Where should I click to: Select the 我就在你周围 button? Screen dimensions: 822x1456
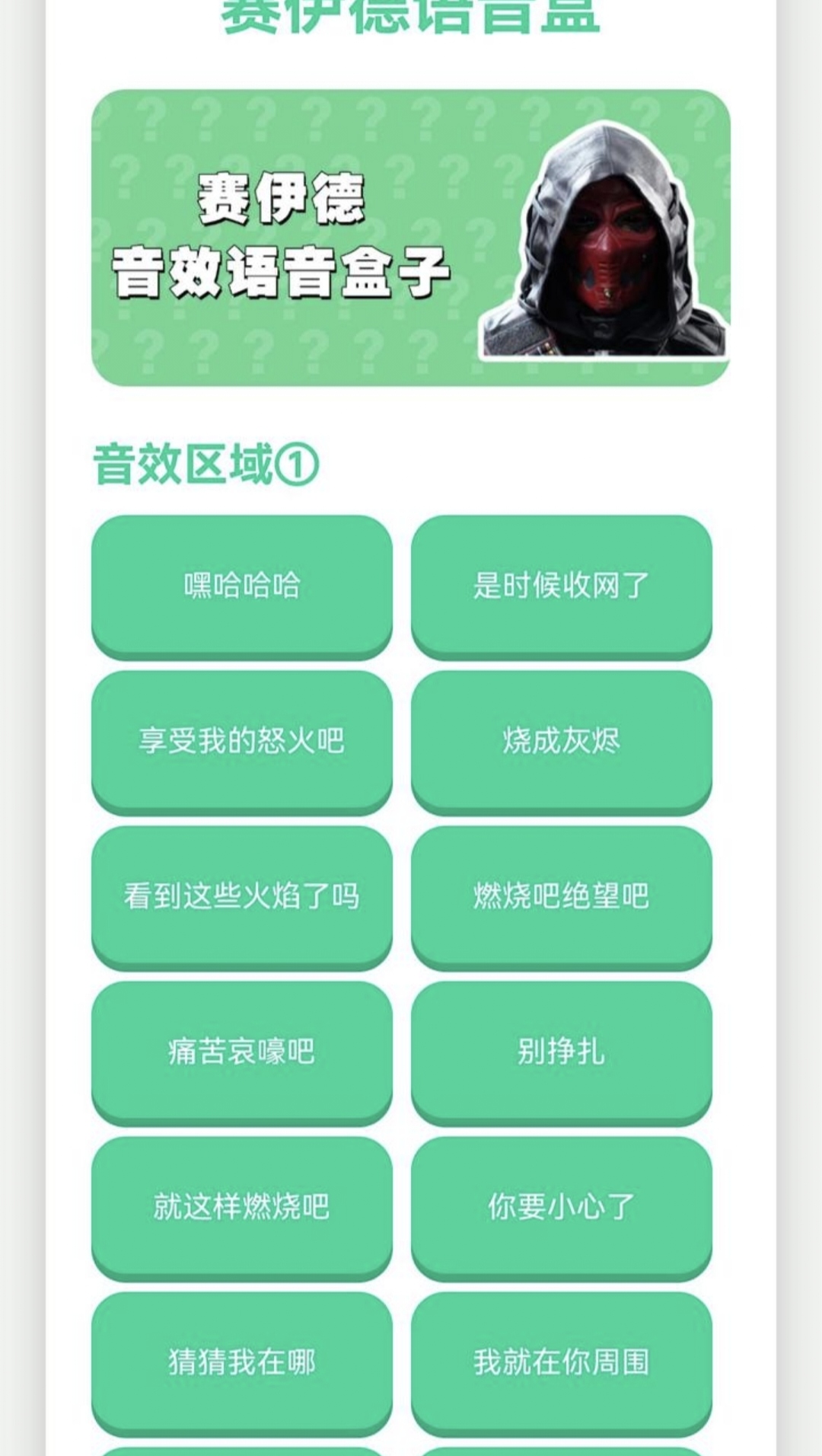click(x=561, y=1361)
